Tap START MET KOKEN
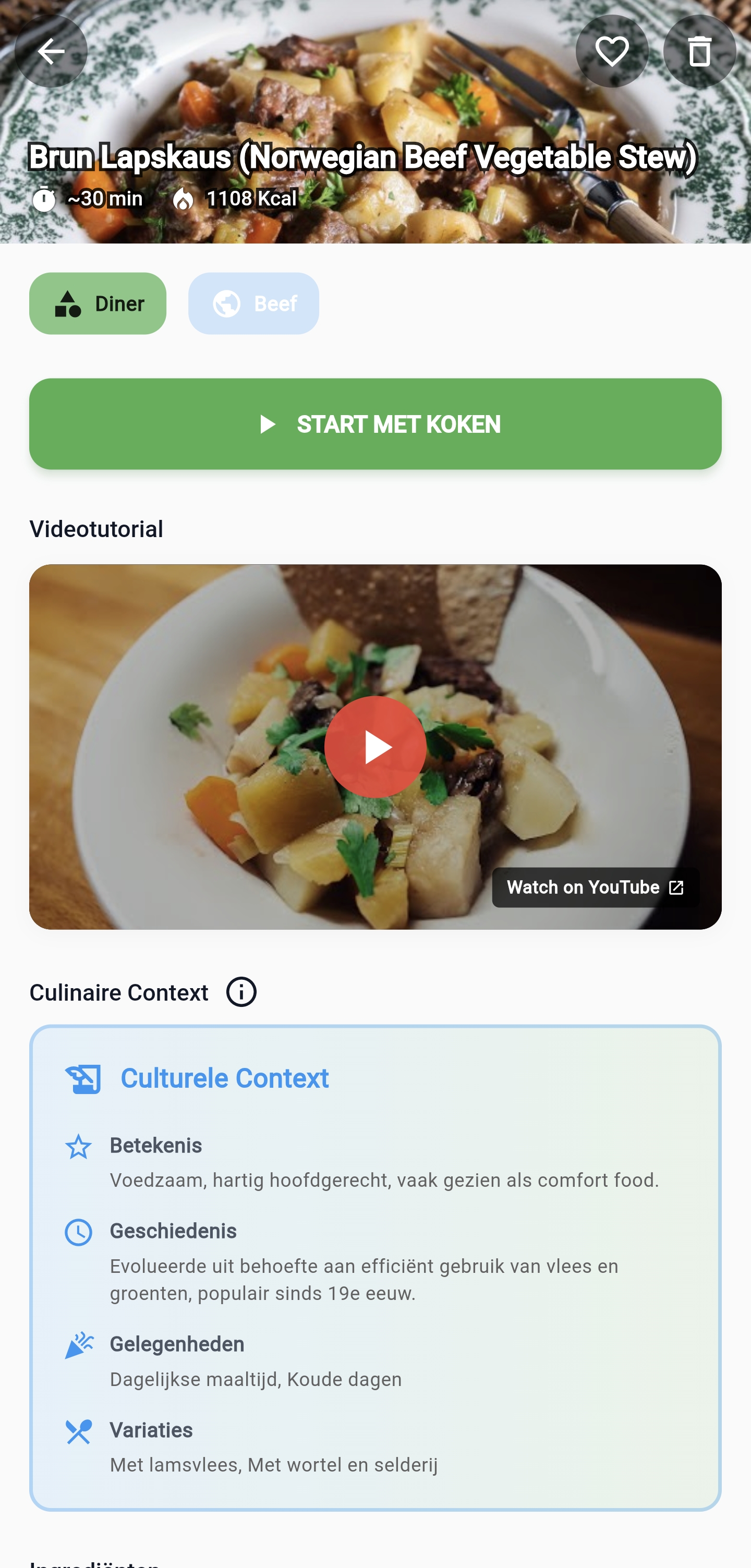Viewport: 751px width, 1568px height. (x=375, y=423)
